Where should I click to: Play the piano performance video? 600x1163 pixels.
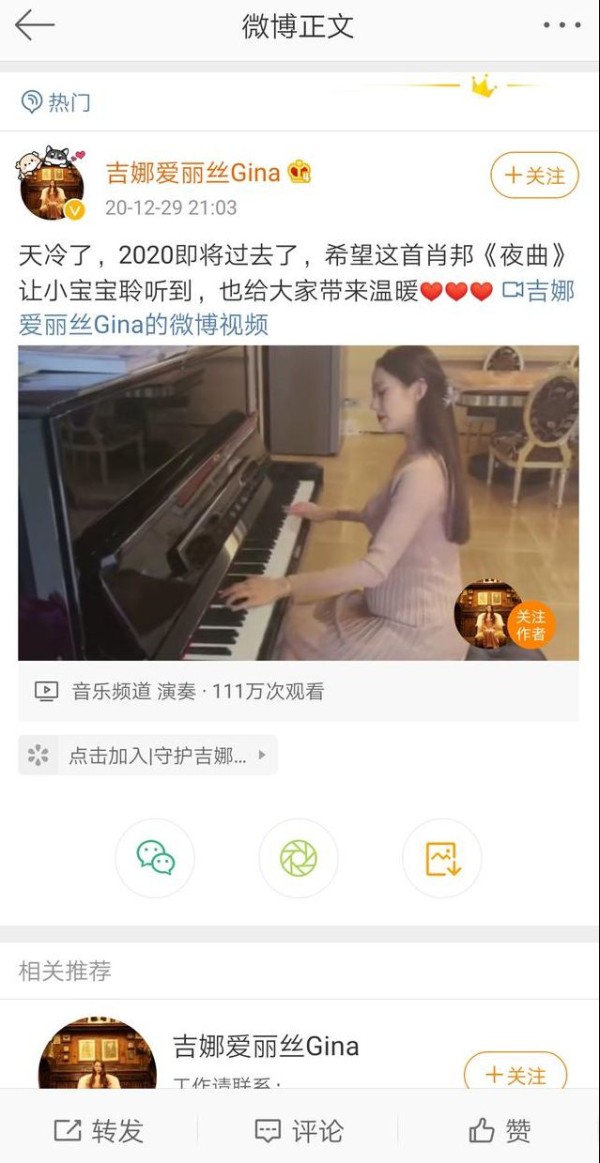(x=298, y=502)
